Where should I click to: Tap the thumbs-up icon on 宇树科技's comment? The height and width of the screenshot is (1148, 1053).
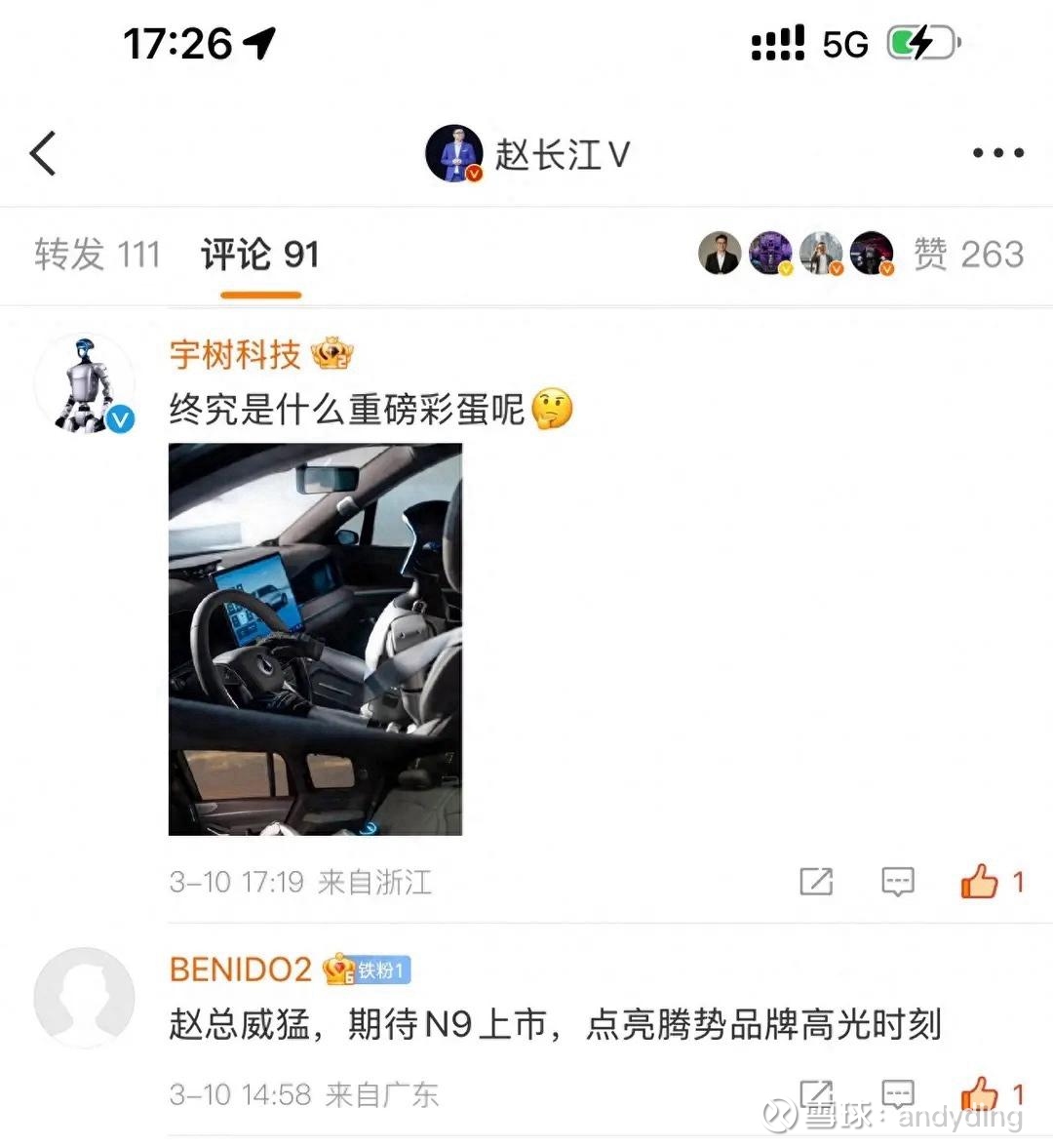978,881
